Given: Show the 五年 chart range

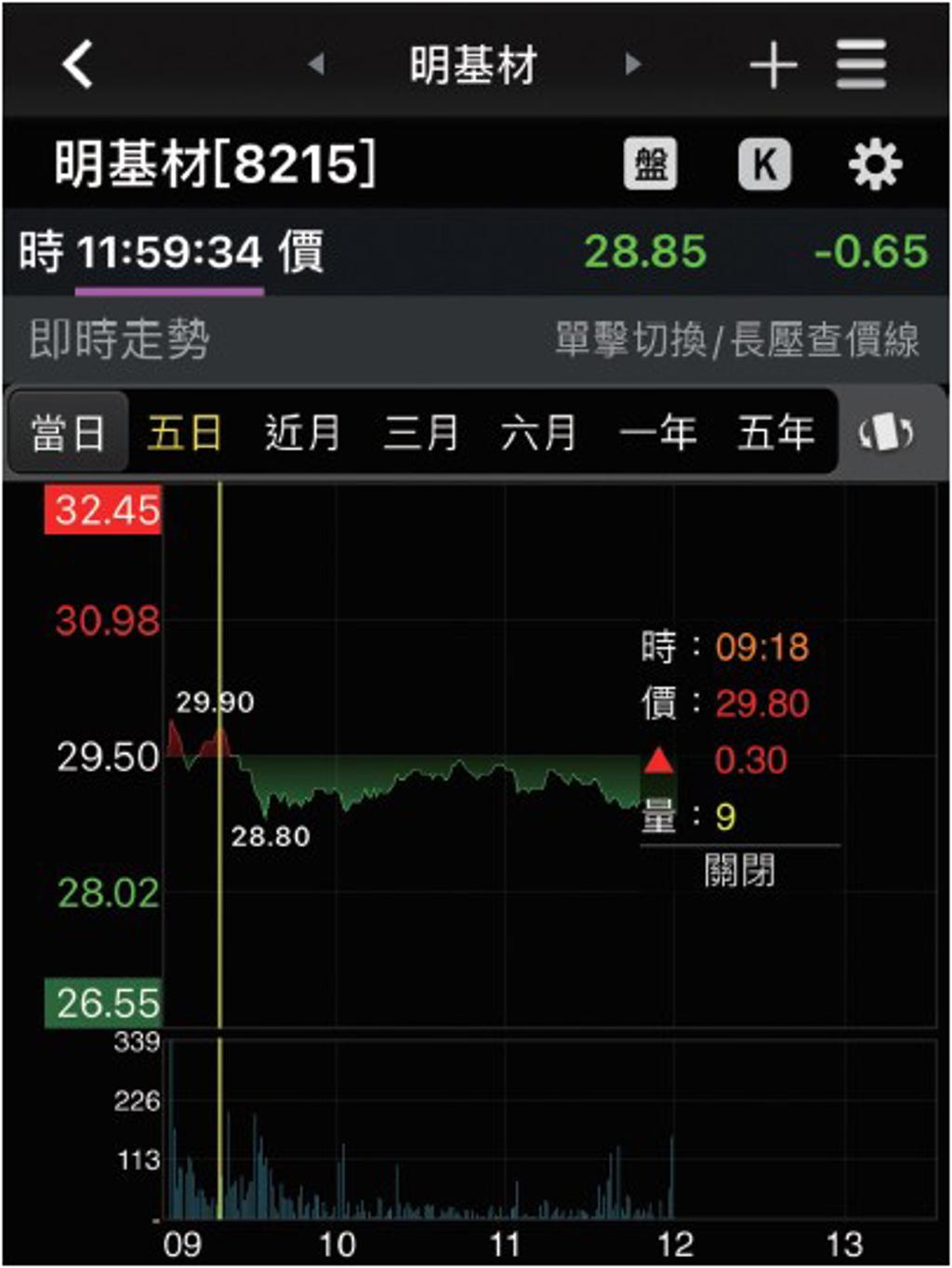Looking at the screenshot, I should [776, 433].
